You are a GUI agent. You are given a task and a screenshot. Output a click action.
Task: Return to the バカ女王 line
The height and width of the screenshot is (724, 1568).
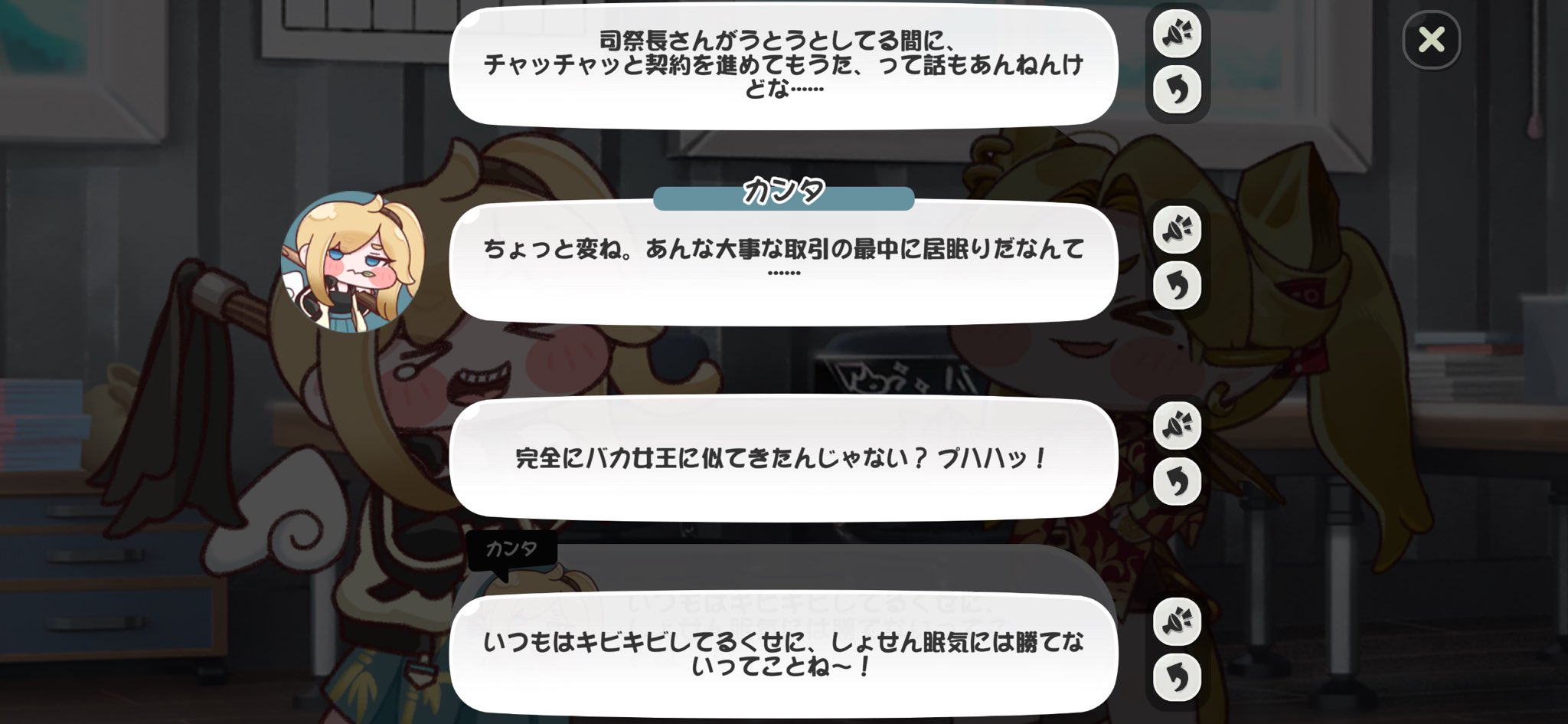coord(1177,482)
